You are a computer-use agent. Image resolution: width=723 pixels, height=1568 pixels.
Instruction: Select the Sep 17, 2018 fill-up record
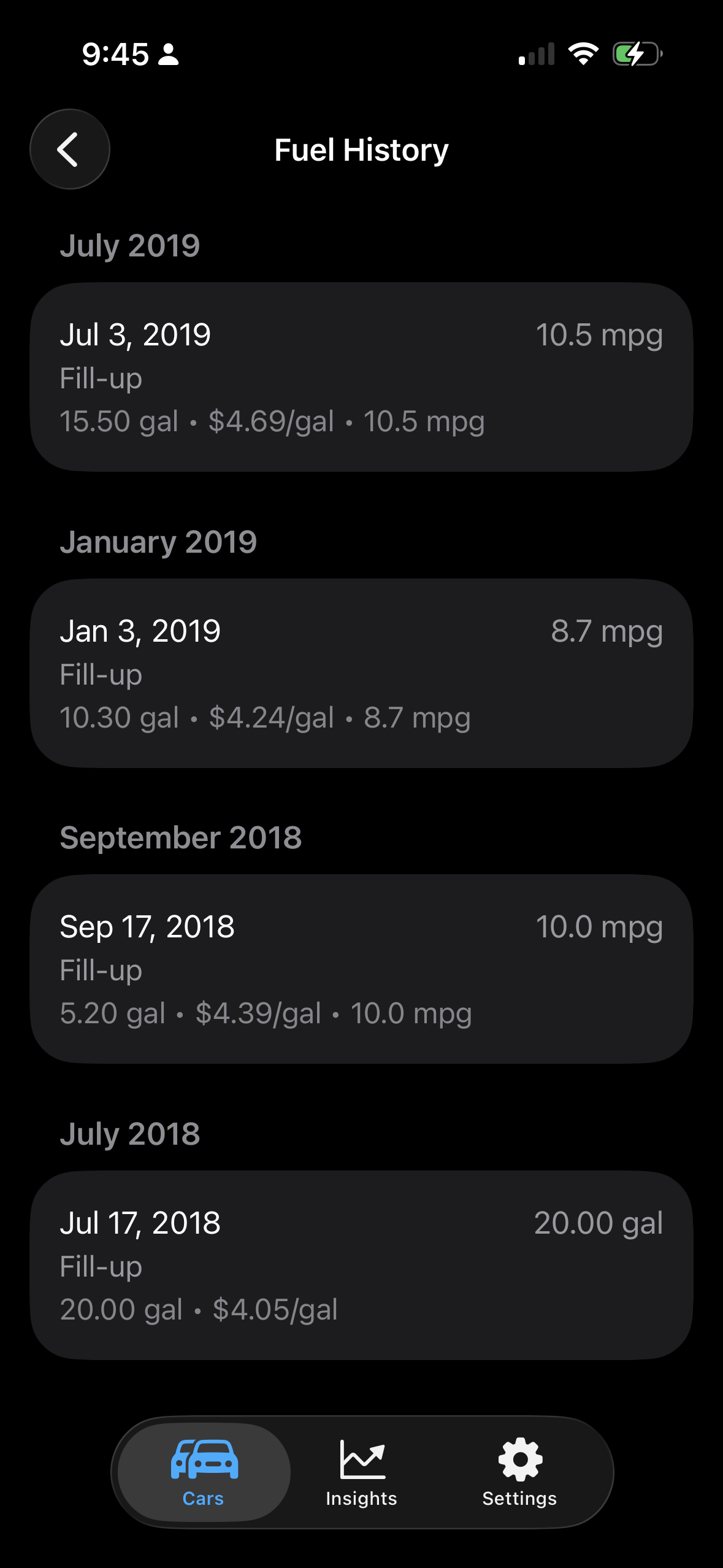361,969
